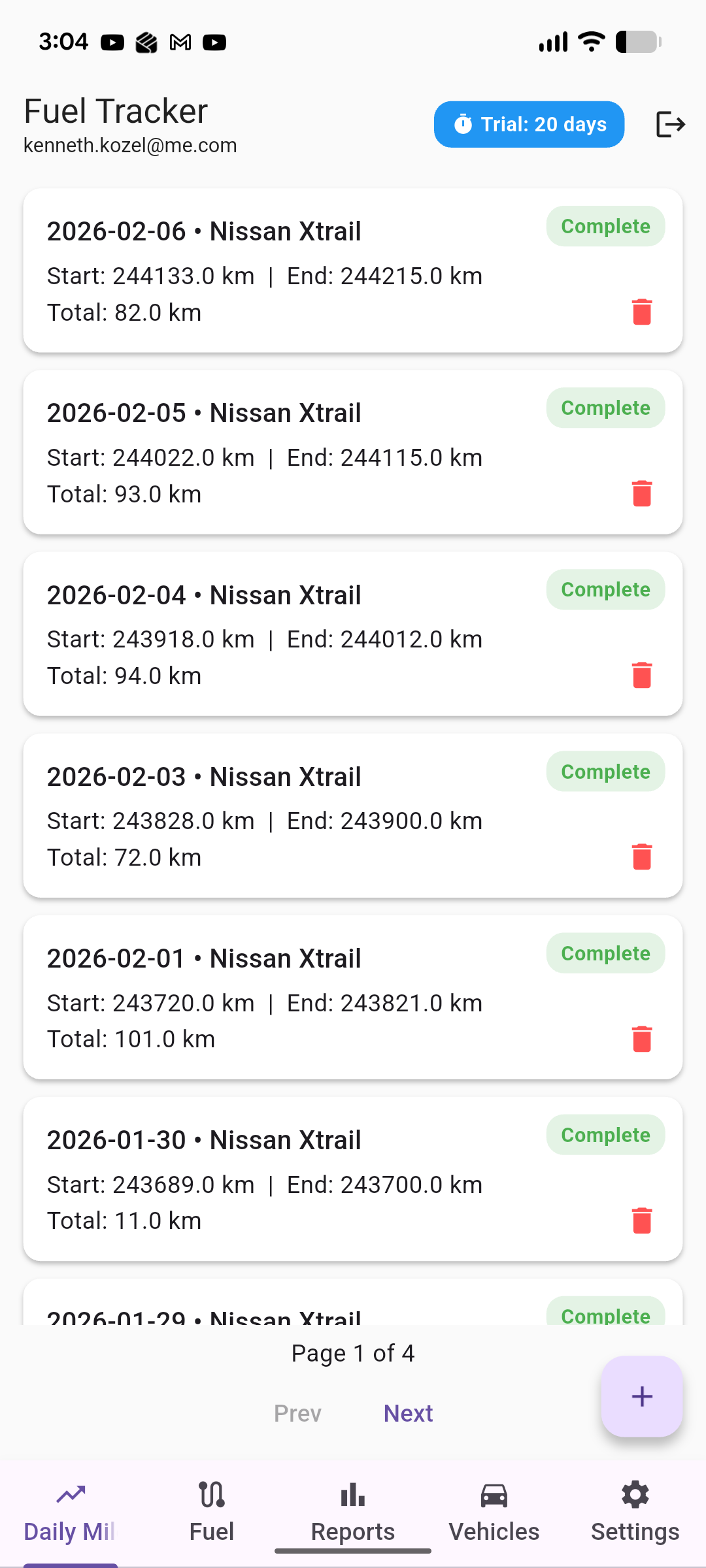This screenshot has height=1568, width=706.
Task: Switch to the Vehicles tab
Action: tap(494, 1509)
